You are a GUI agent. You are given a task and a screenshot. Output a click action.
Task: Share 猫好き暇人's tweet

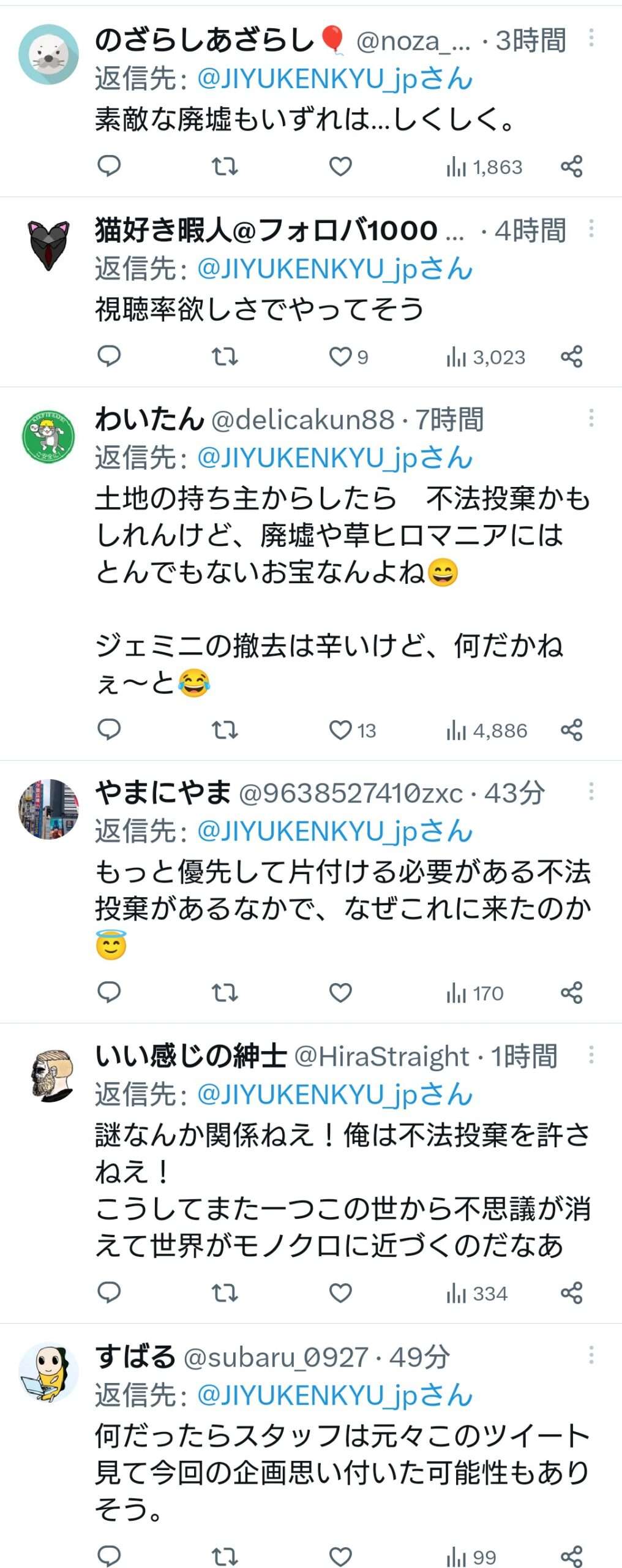pos(571,356)
